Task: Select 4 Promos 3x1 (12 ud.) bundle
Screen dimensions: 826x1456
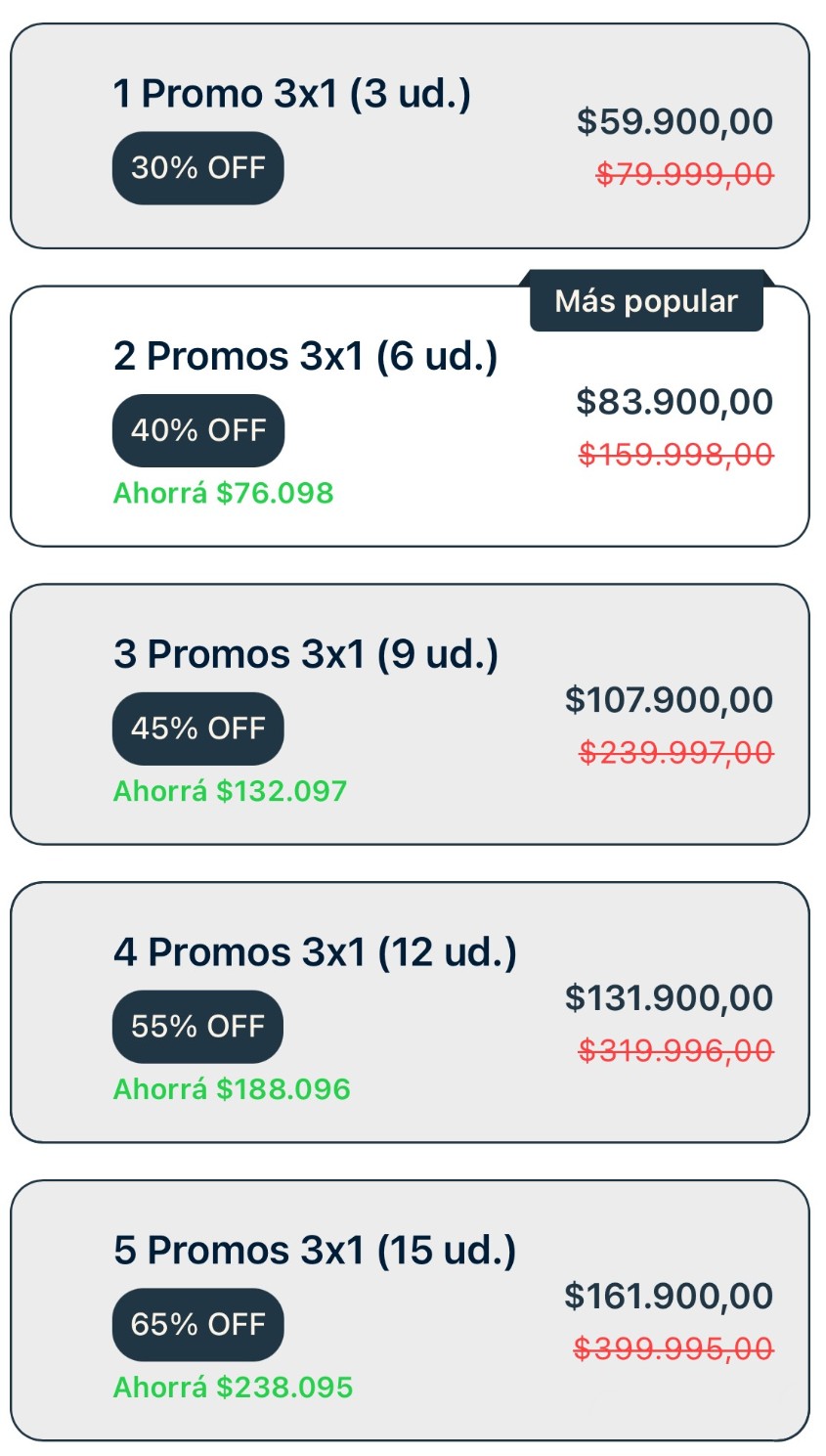Action: pyautogui.click(x=410, y=1012)
